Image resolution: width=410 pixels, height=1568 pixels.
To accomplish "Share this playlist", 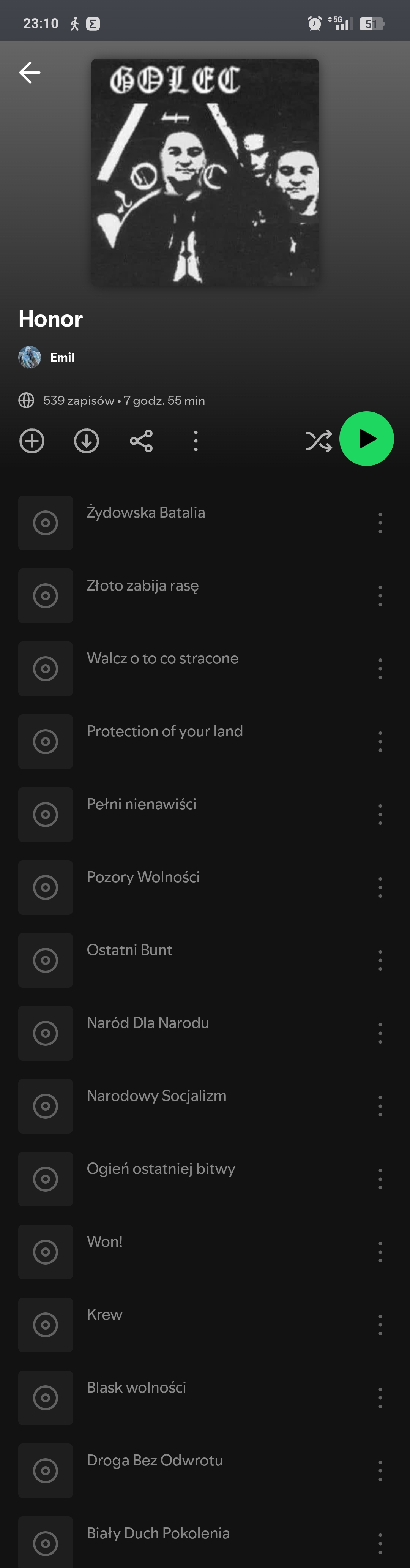I will [141, 441].
